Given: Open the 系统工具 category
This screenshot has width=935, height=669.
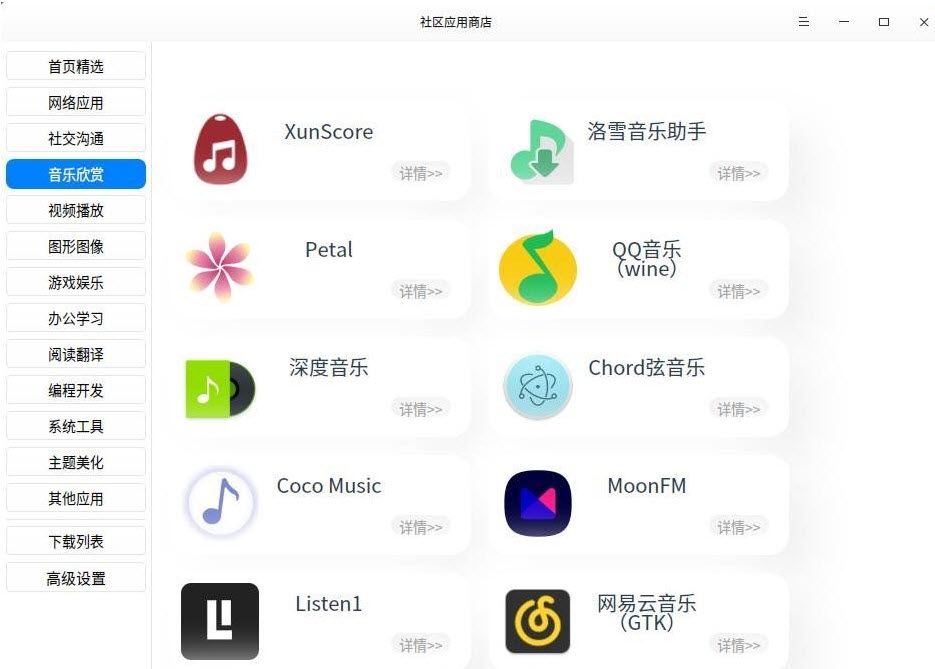Looking at the screenshot, I should [76, 427].
